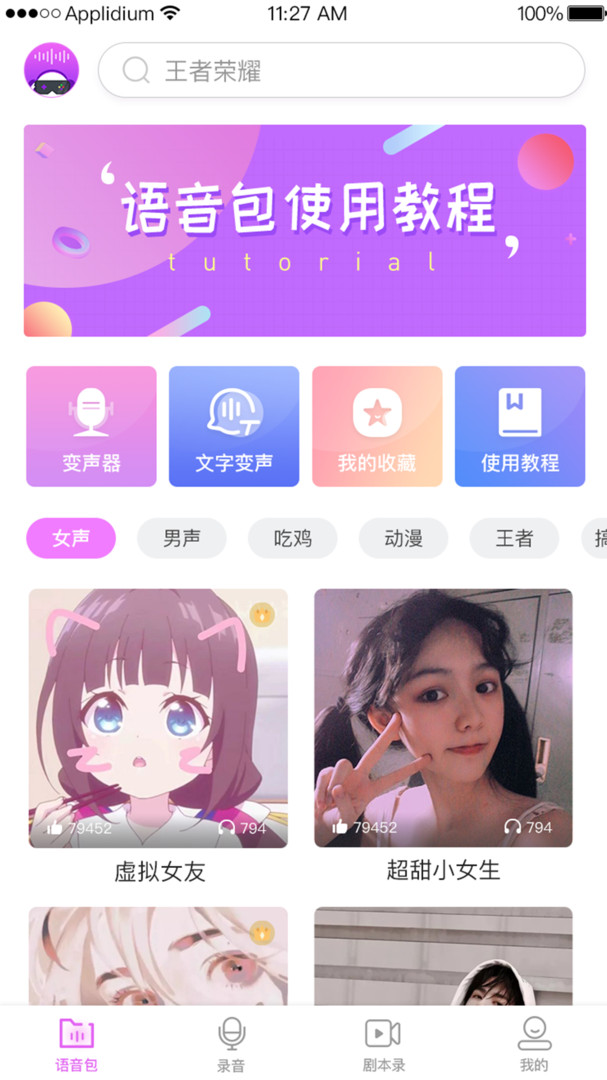This screenshot has height=1080, width=607.
Task: Open the 语音包使用教程 tutorial banner
Action: (x=304, y=230)
